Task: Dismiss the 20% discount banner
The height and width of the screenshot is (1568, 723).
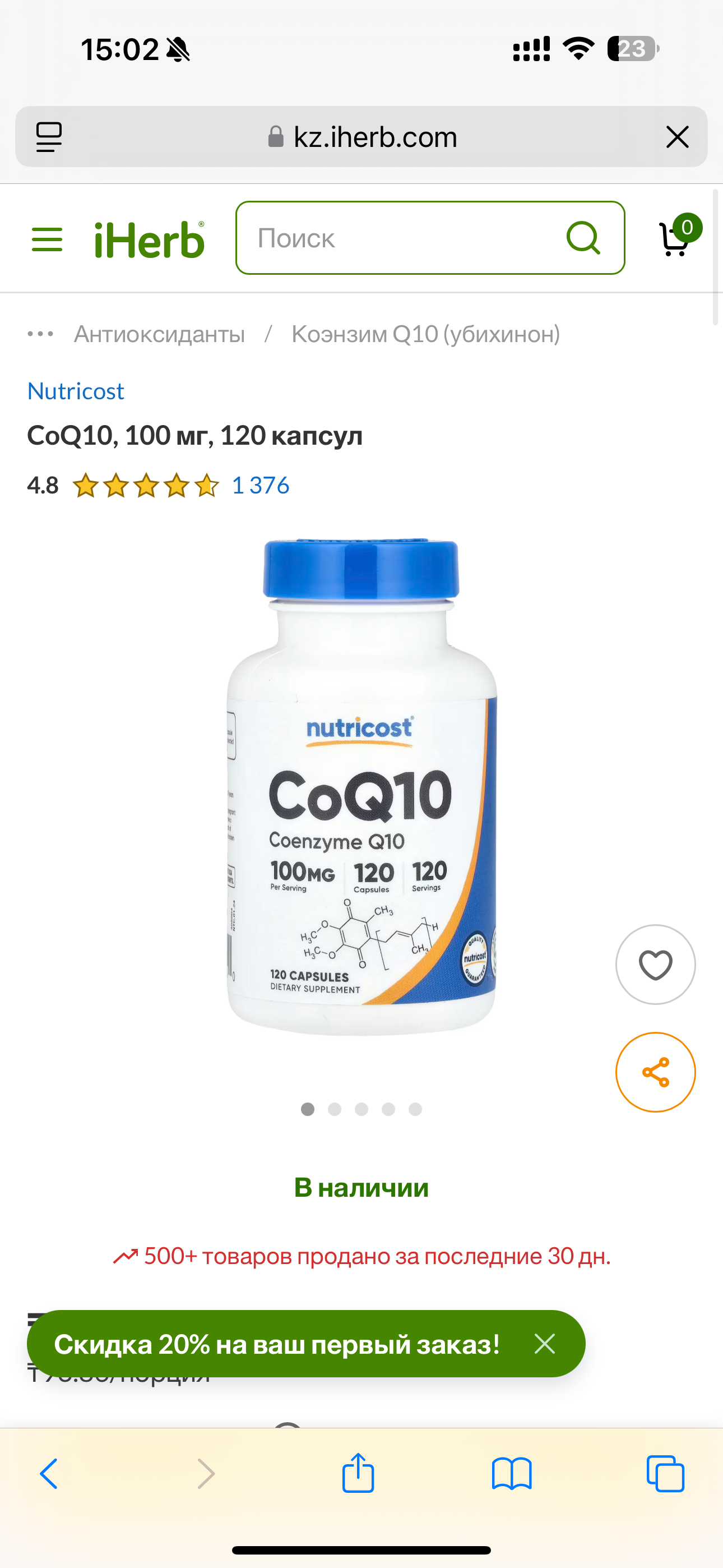Action: [545, 1343]
